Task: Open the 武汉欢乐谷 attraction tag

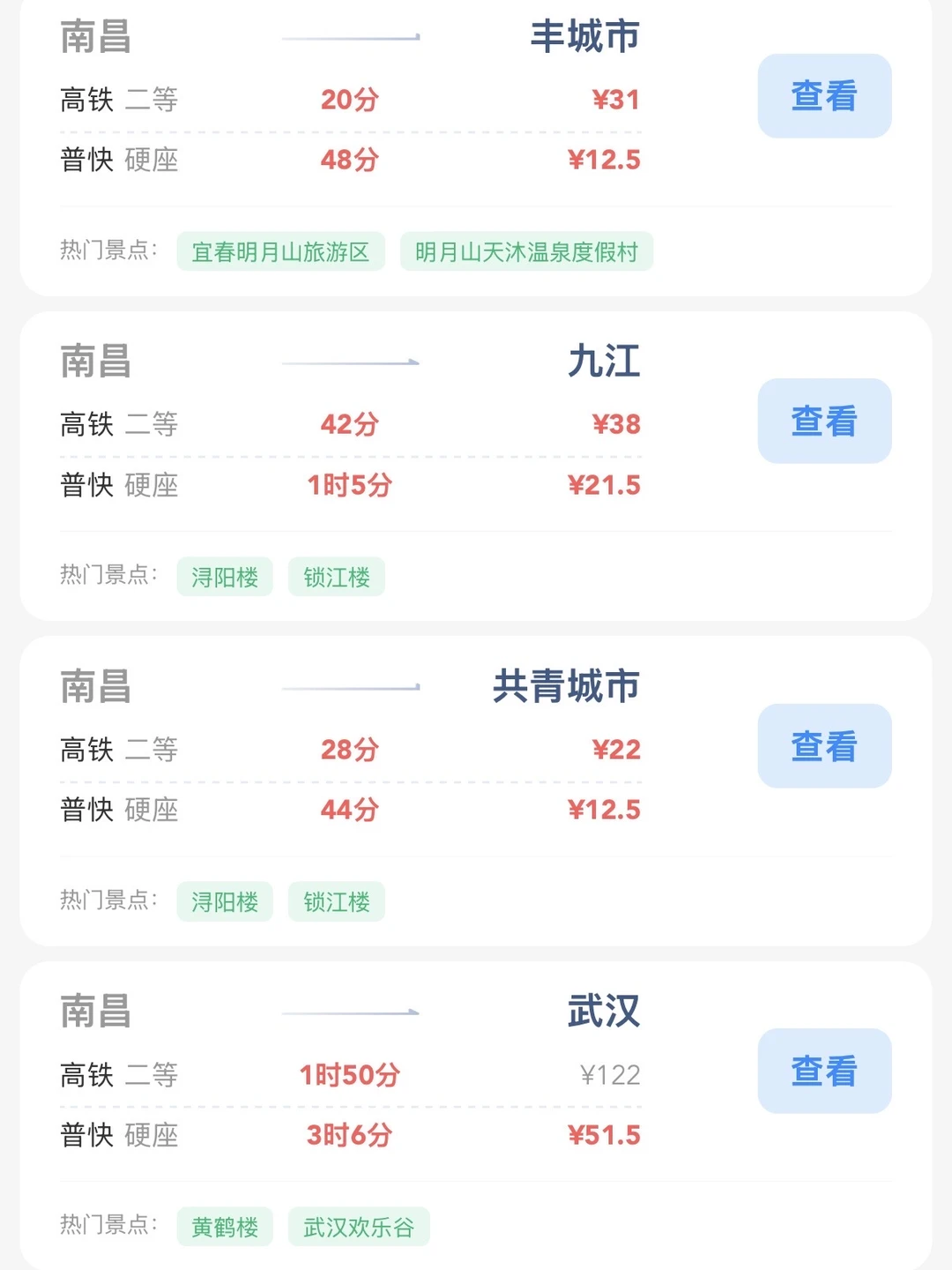Action: tap(358, 1226)
